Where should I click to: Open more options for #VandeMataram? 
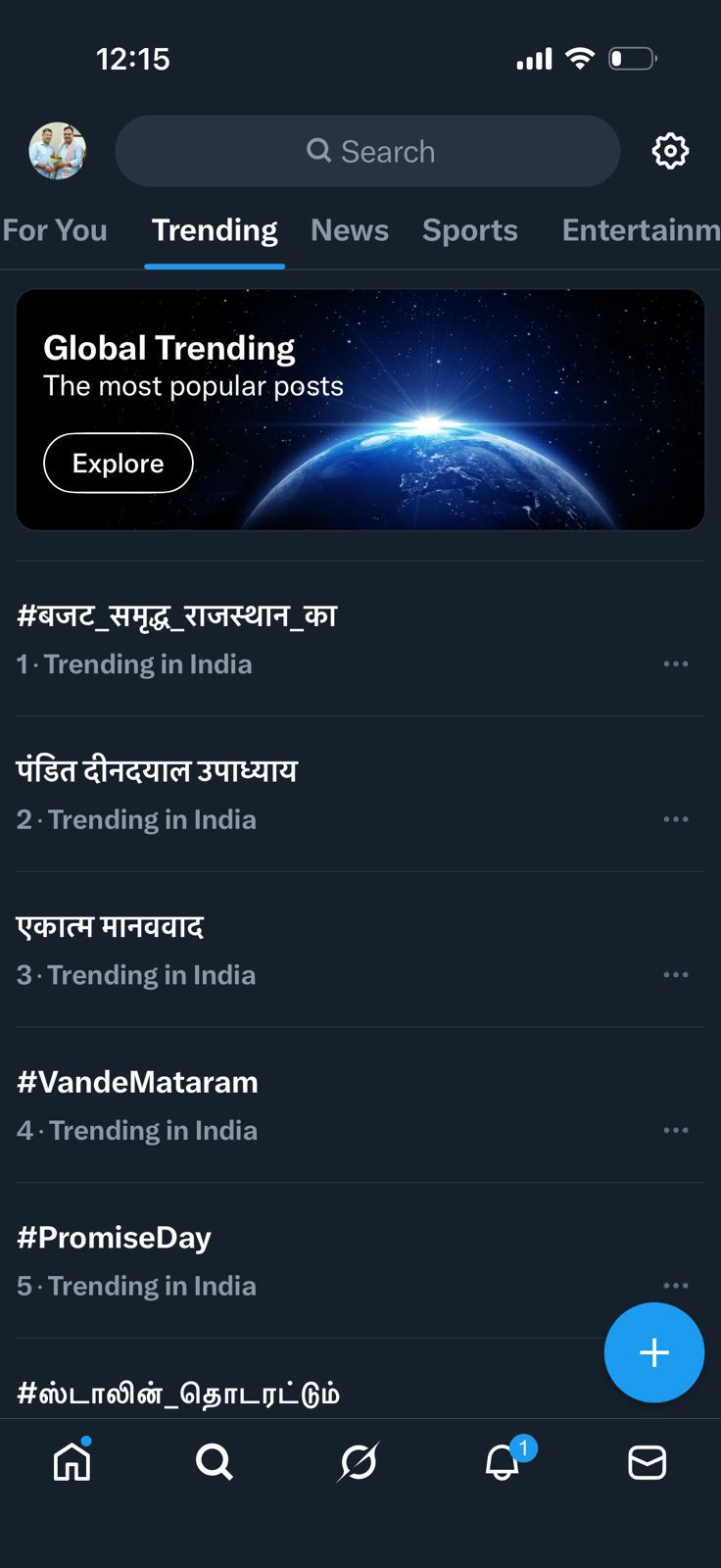coord(676,1130)
